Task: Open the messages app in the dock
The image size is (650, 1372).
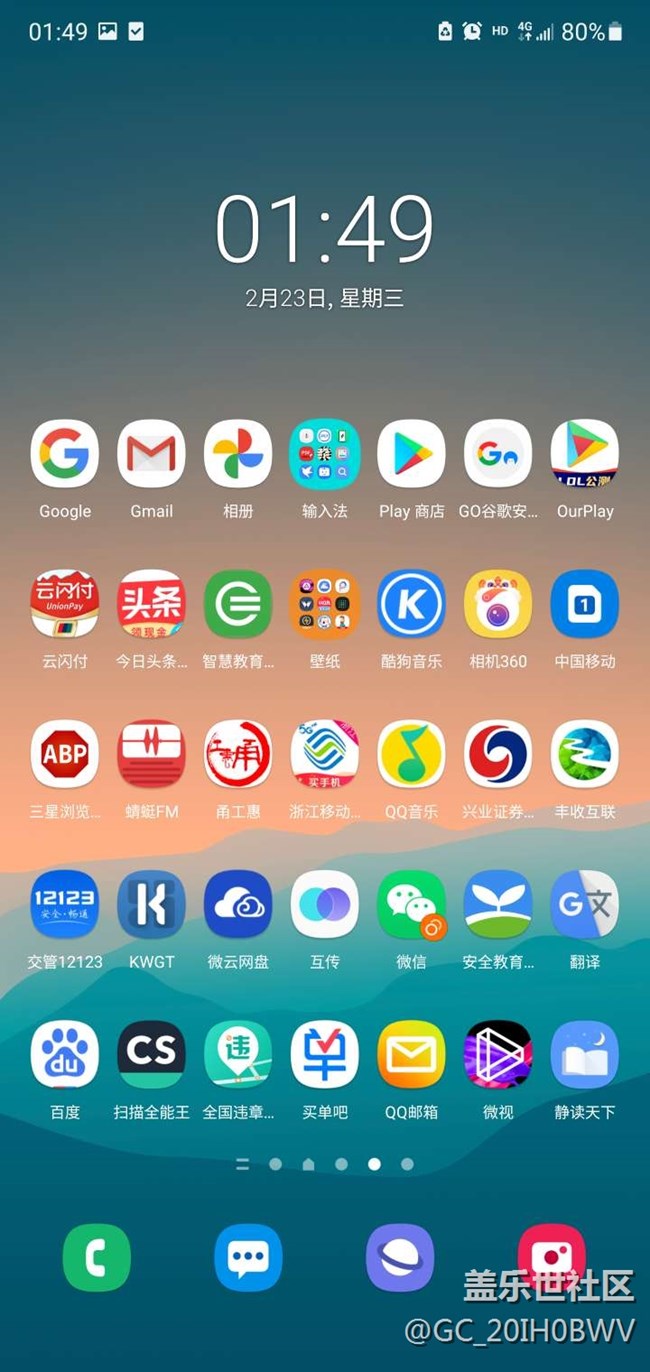Action: (248, 1257)
